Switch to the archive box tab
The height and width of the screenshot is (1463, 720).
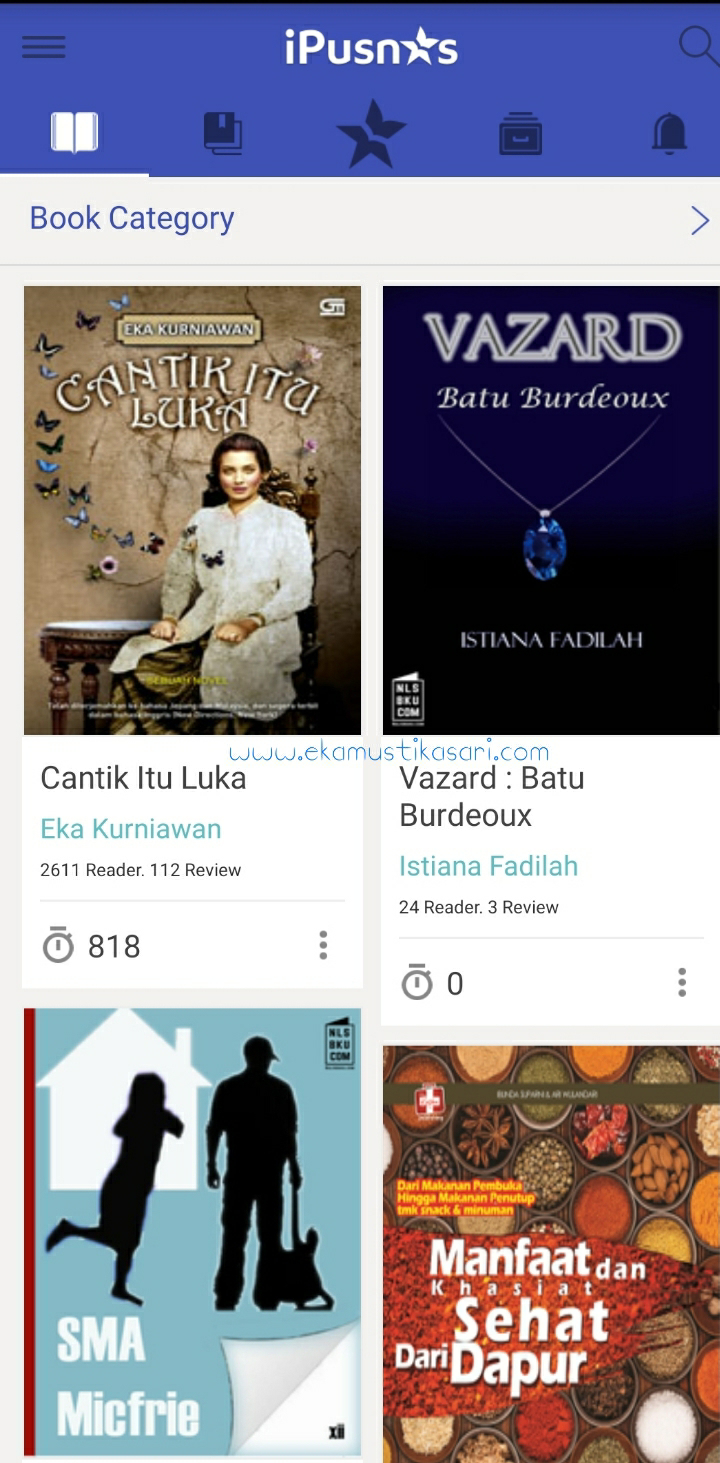click(x=520, y=134)
